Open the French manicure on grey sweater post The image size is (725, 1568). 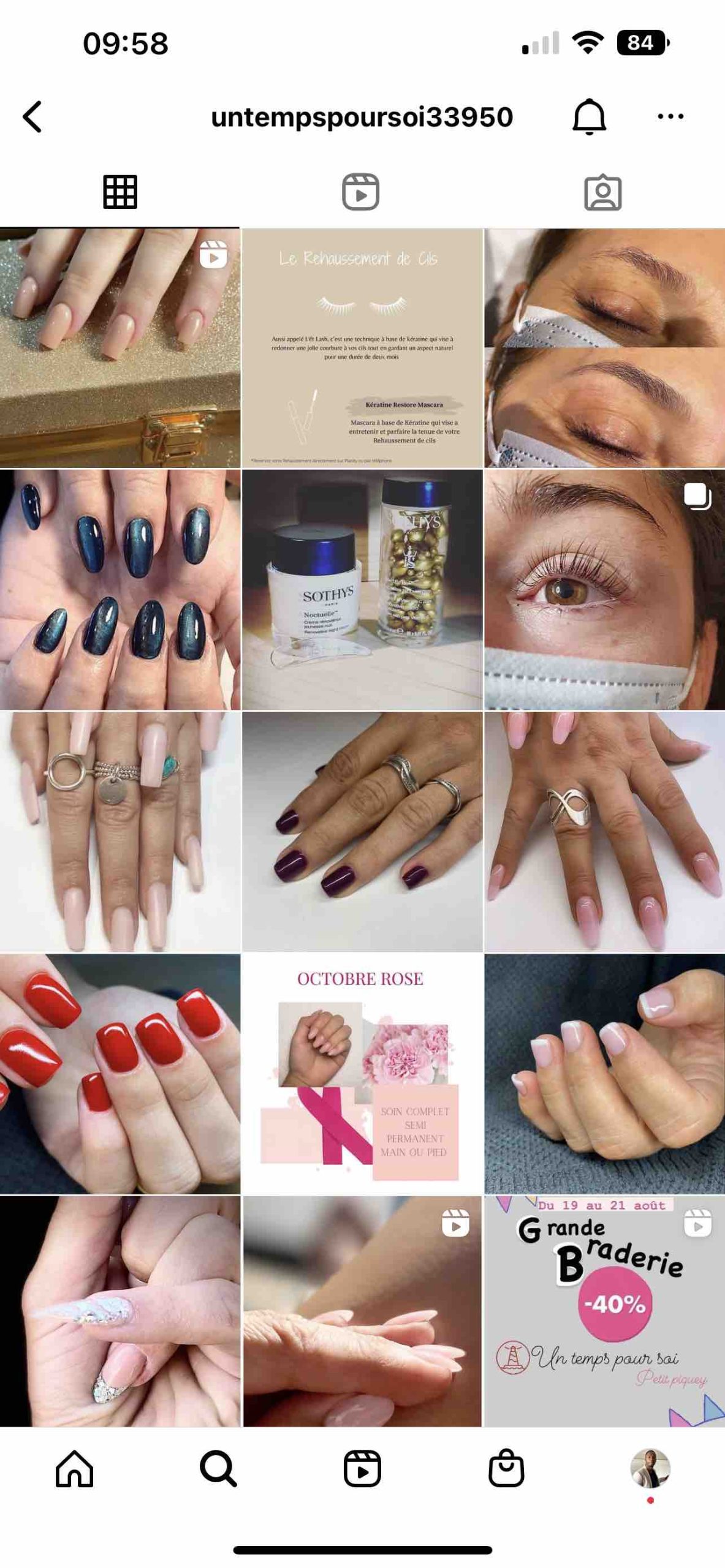point(604,1073)
